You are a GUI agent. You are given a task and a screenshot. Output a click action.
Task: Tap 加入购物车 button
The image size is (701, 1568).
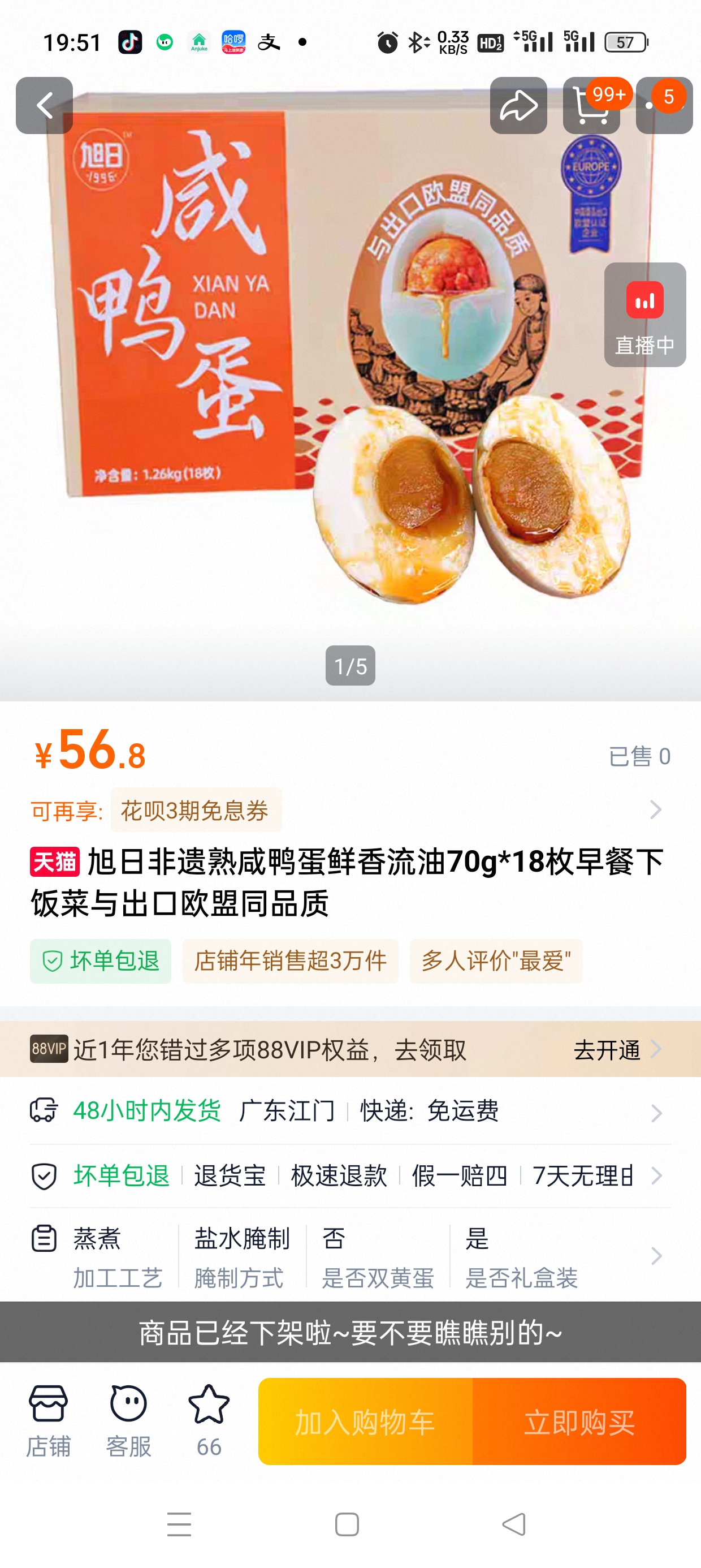[365, 1422]
